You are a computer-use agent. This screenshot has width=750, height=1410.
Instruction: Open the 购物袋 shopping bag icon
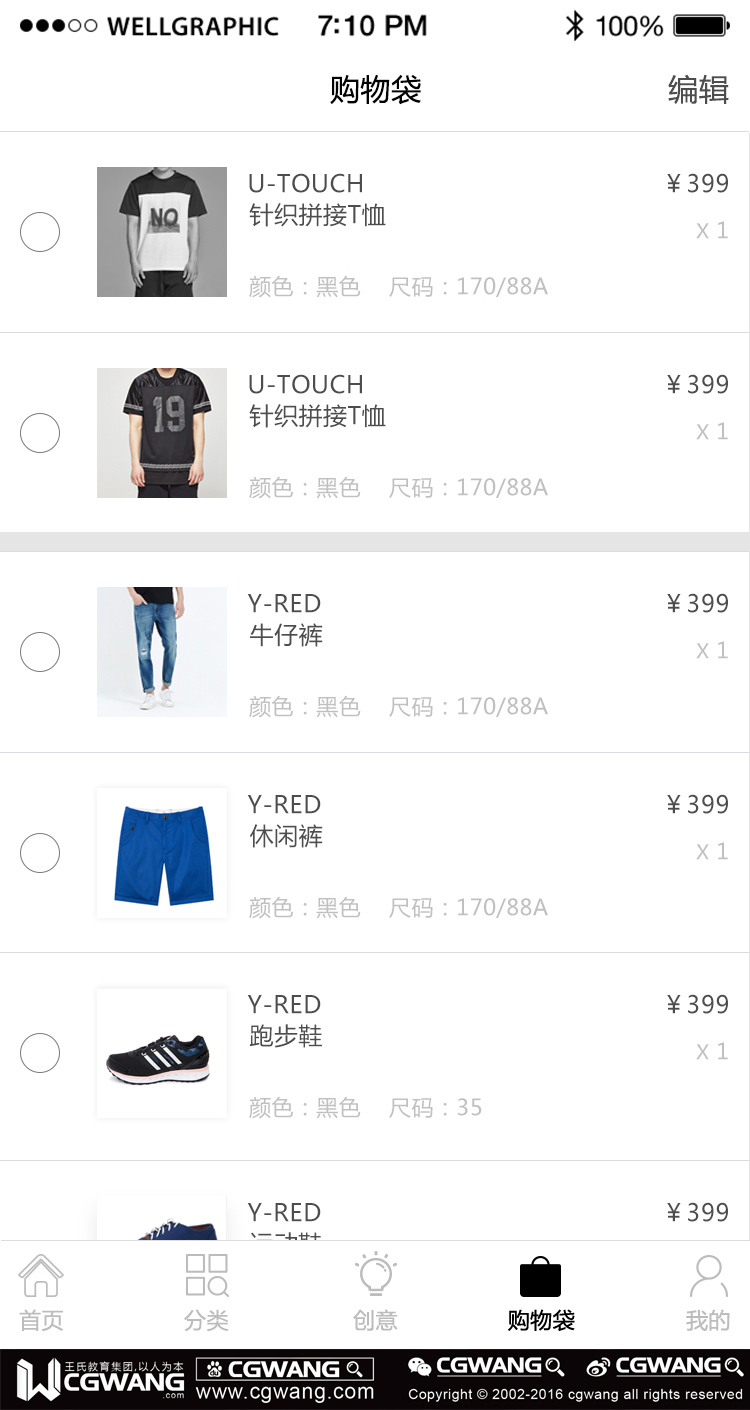pos(540,1275)
